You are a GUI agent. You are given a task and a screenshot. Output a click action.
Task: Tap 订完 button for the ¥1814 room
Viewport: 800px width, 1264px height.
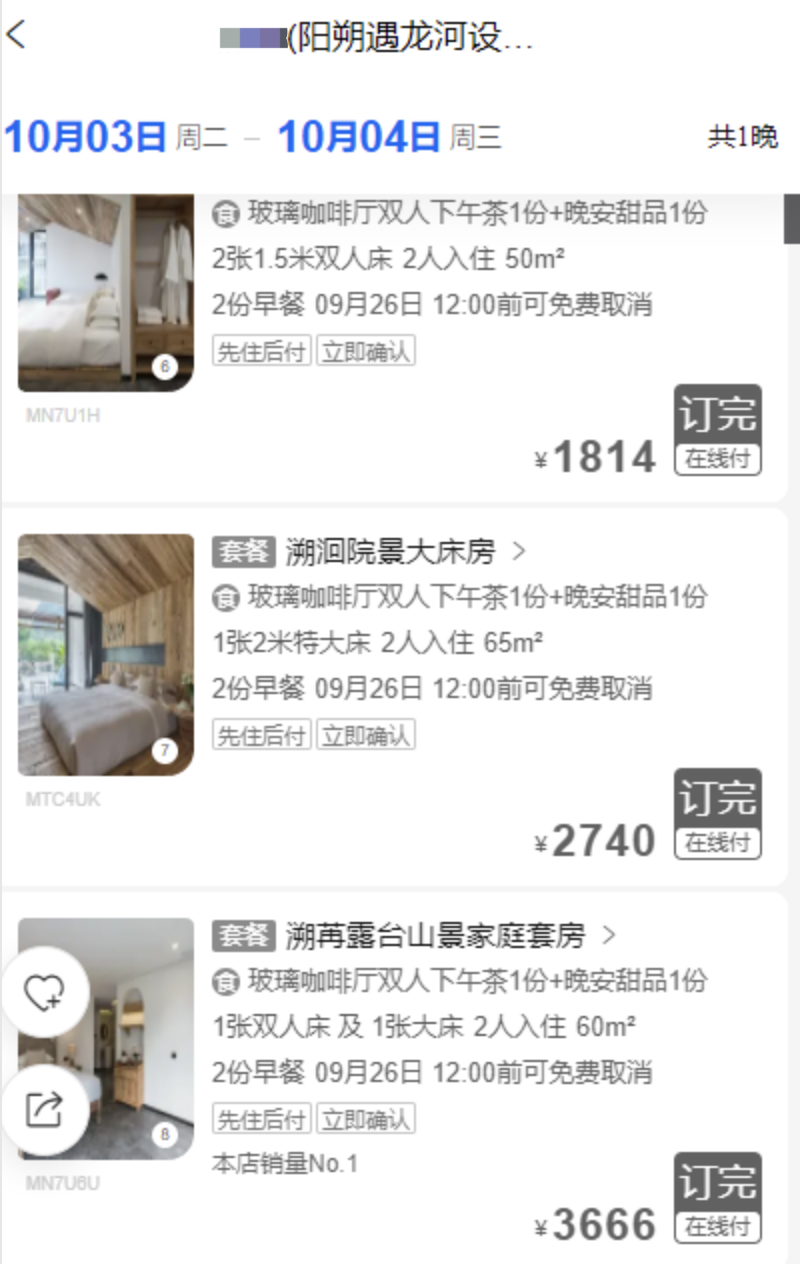pyautogui.click(x=717, y=430)
